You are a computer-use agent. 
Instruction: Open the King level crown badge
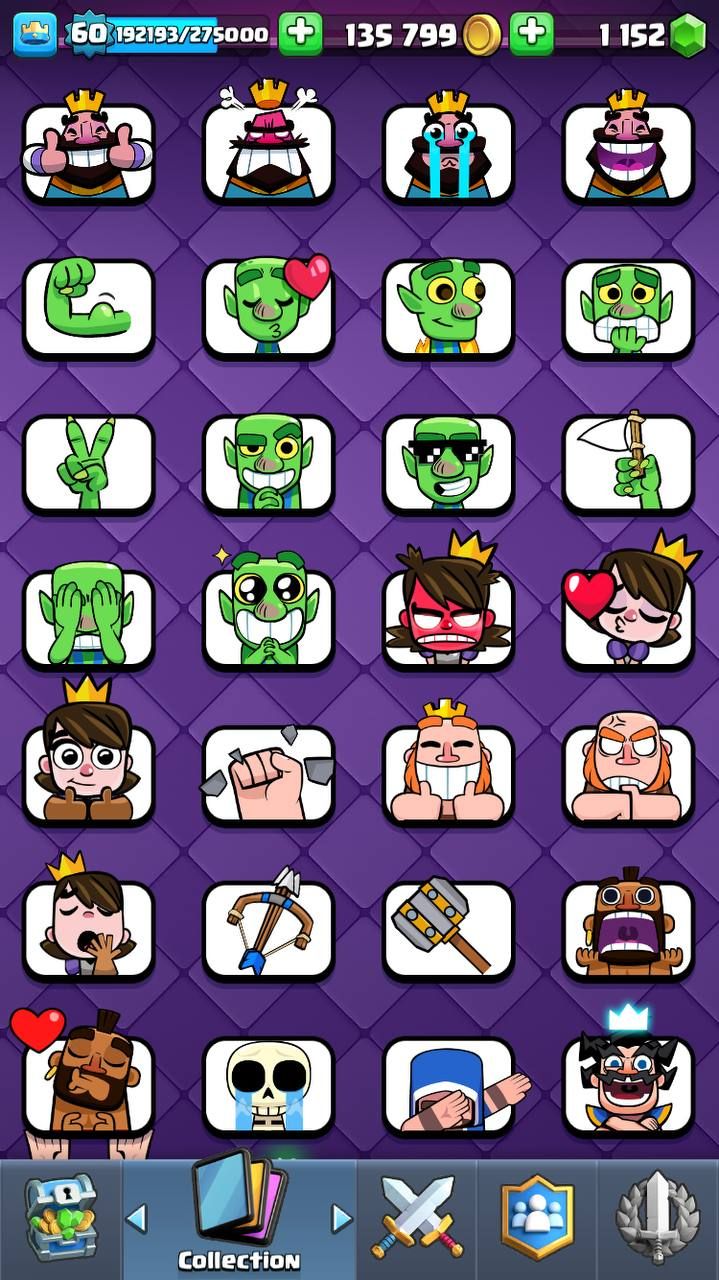pyautogui.click(x=34, y=34)
